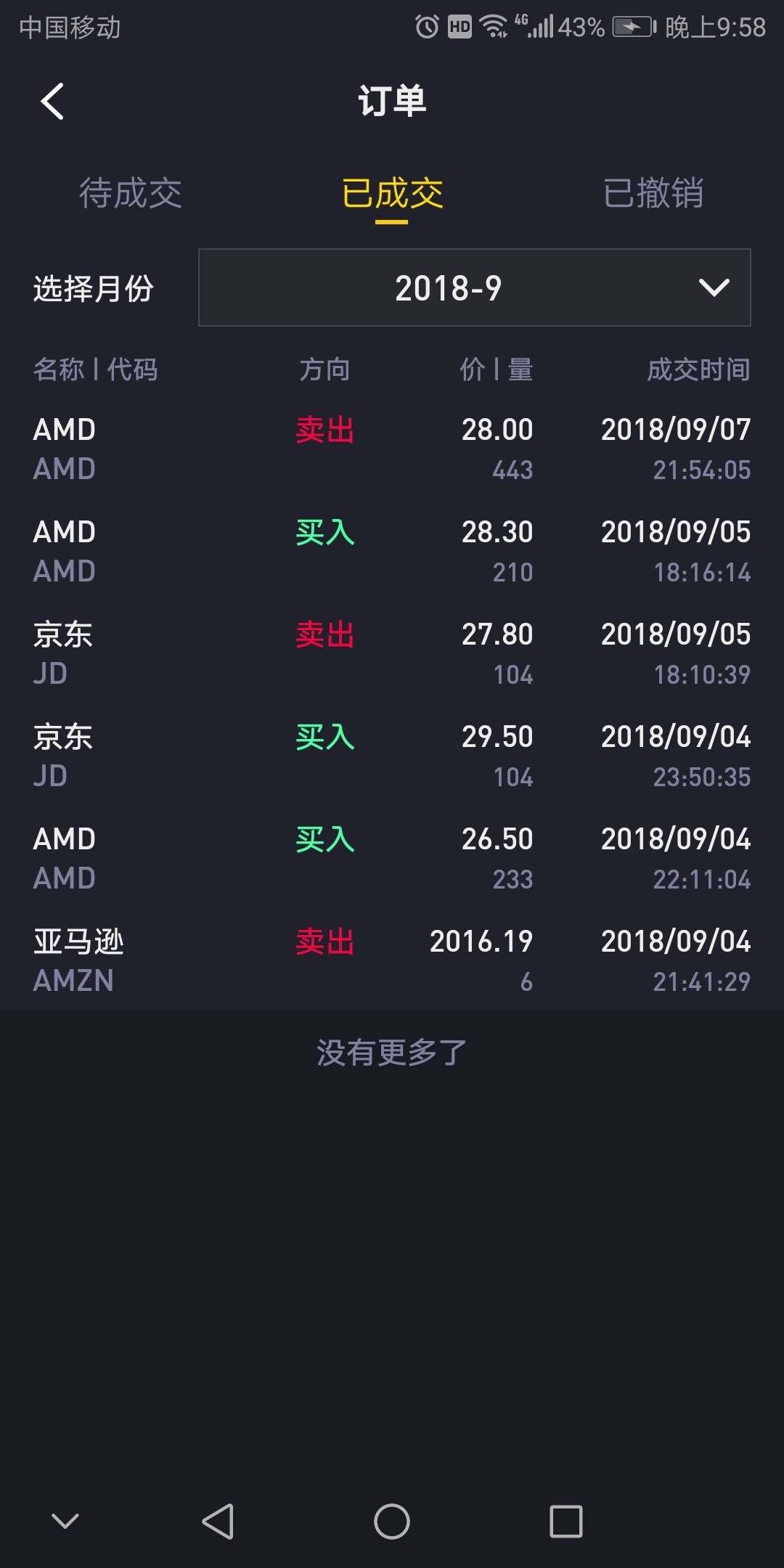The height and width of the screenshot is (1568, 784).
Task: Open the 京东 buy order at 29.50
Action: point(392,756)
